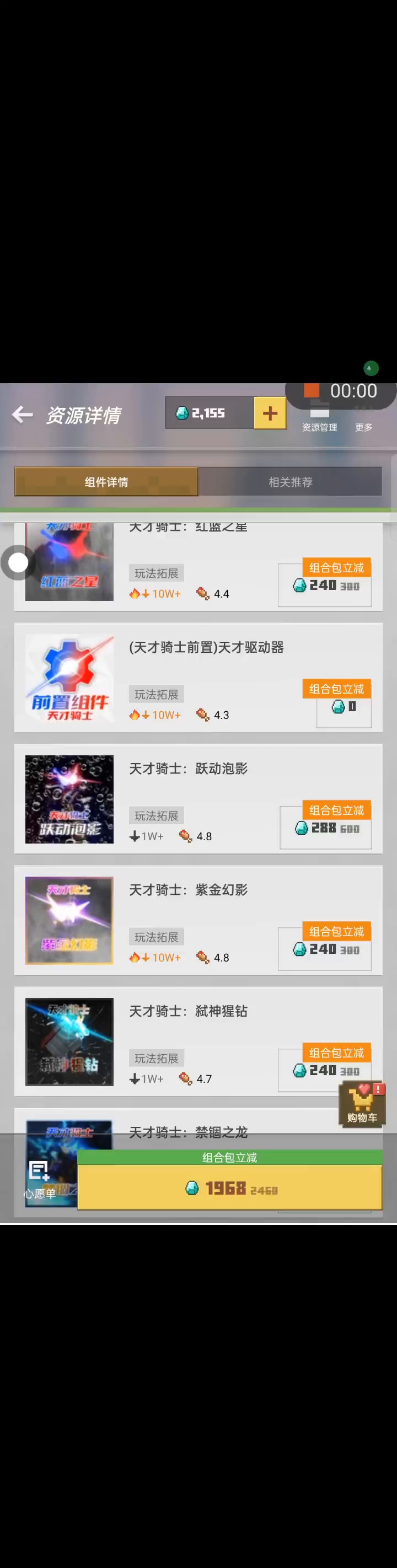The width and height of the screenshot is (397, 1568).
Task: Open 天才骑士:跃动泡影 card
Action: click(198, 798)
